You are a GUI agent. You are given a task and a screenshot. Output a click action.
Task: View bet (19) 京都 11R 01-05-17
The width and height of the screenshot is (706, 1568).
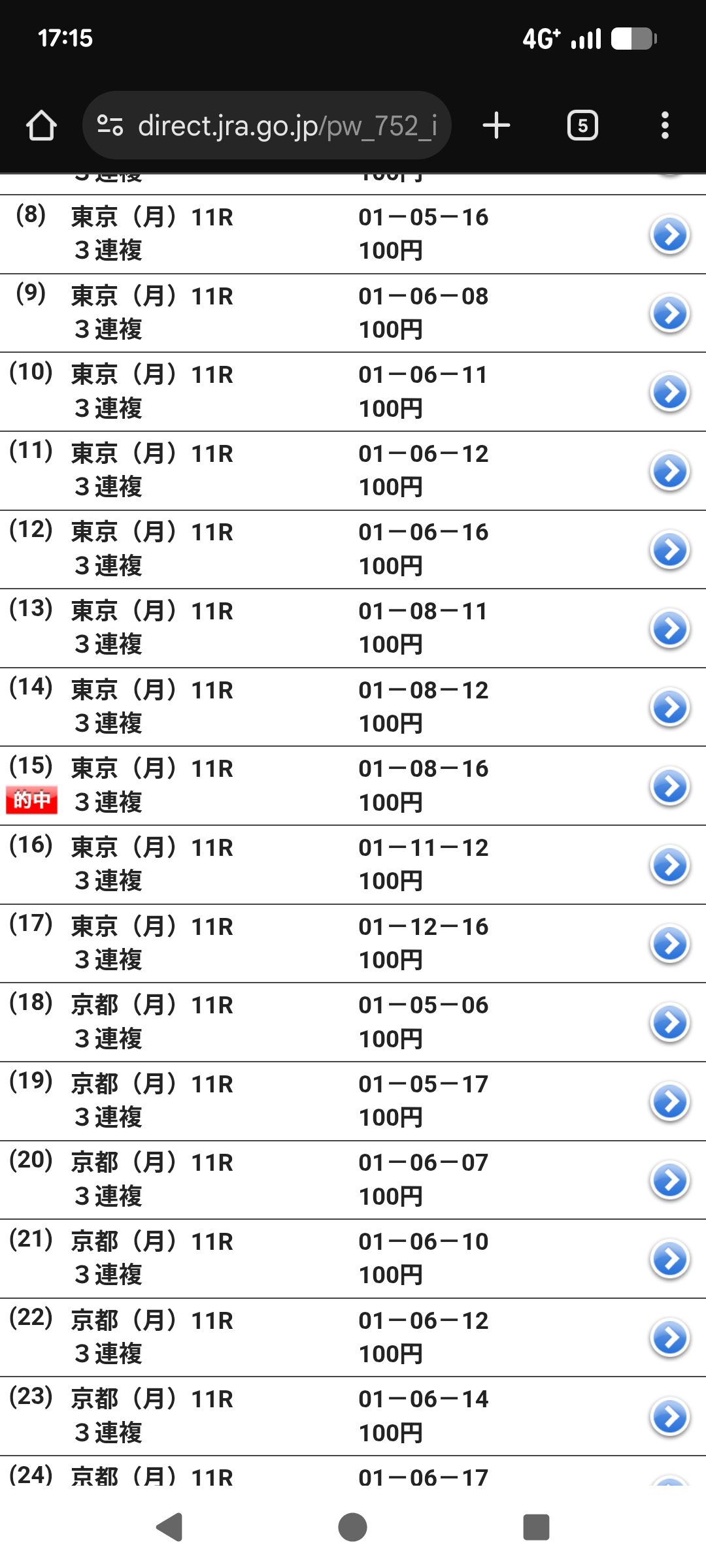point(669,1102)
